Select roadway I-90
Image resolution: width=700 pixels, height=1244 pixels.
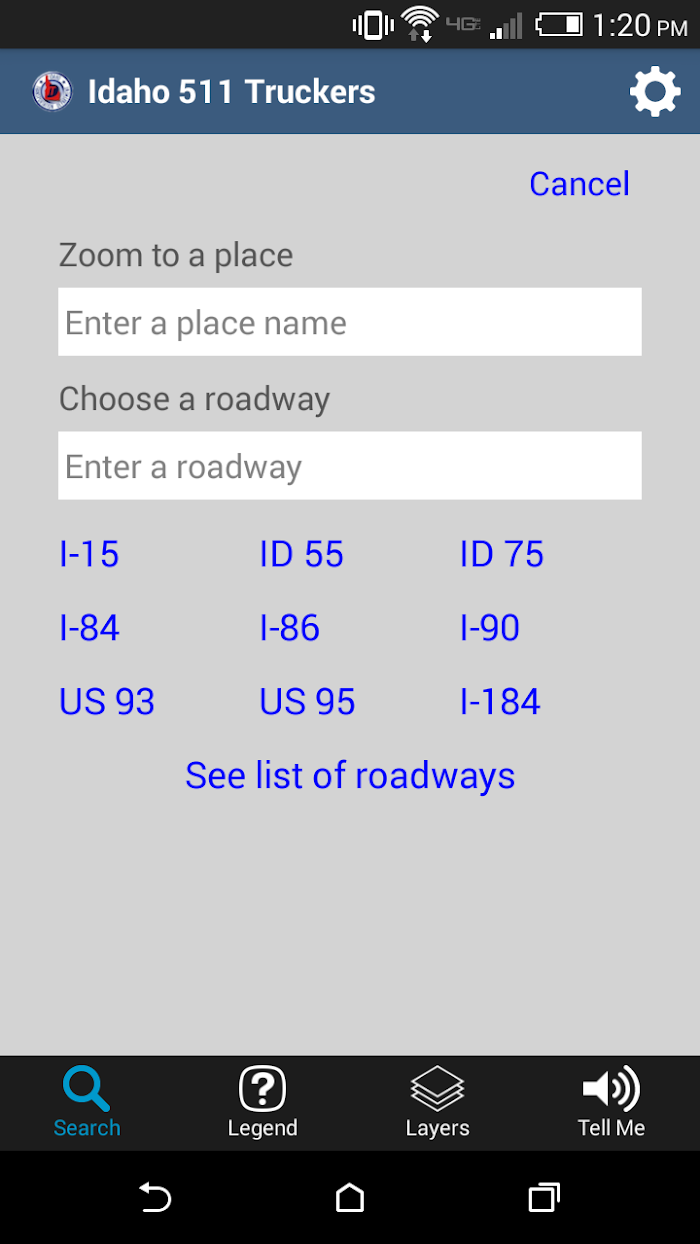[x=489, y=628]
